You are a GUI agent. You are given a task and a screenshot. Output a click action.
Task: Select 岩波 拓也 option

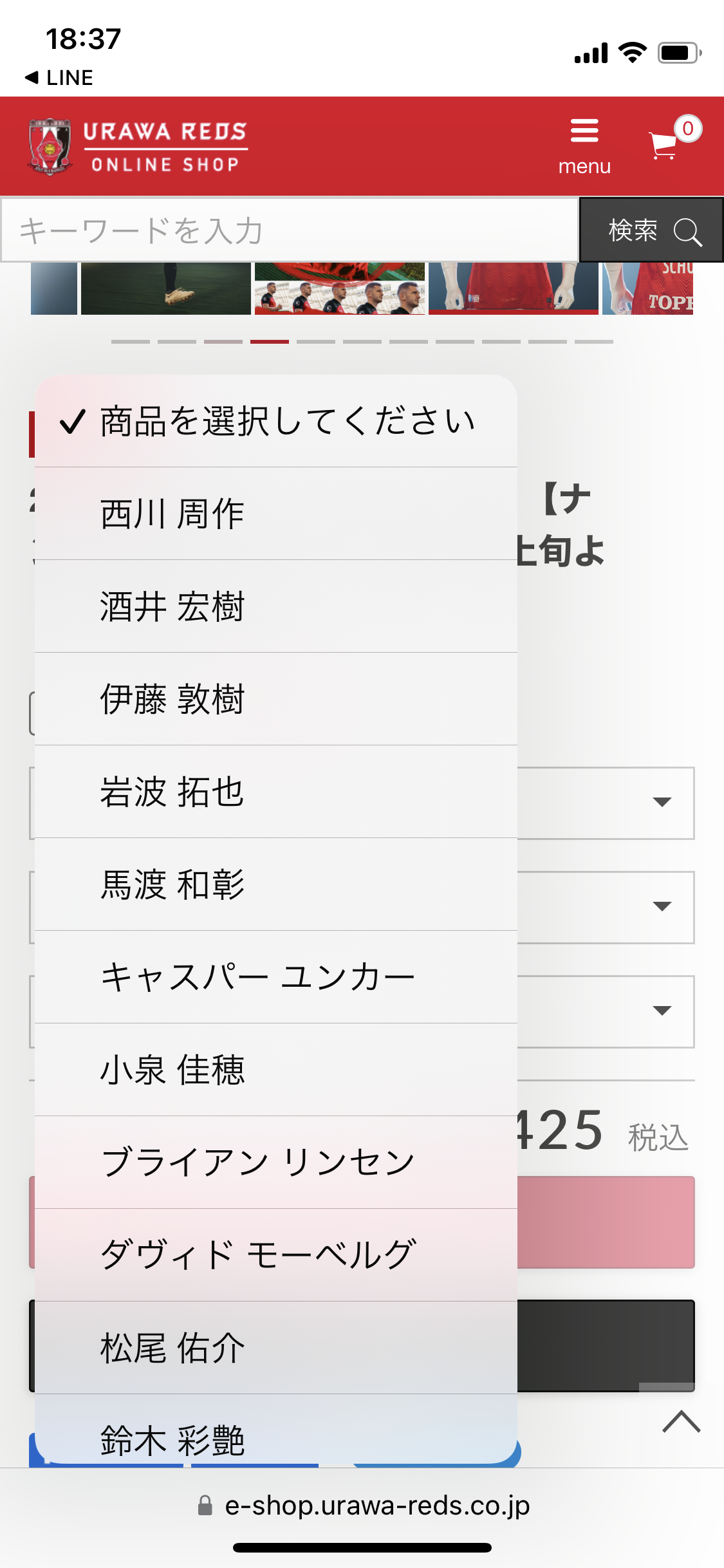pyautogui.click(x=275, y=792)
